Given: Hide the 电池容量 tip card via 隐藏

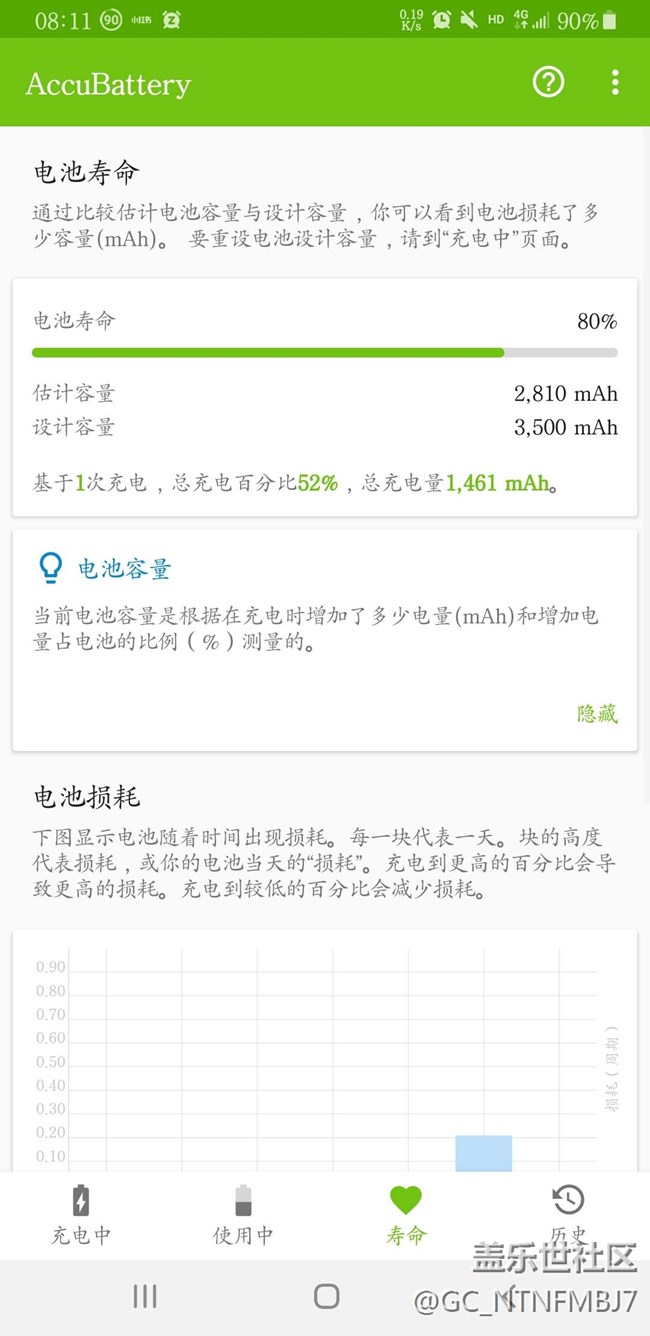Looking at the screenshot, I should click(597, 713).
